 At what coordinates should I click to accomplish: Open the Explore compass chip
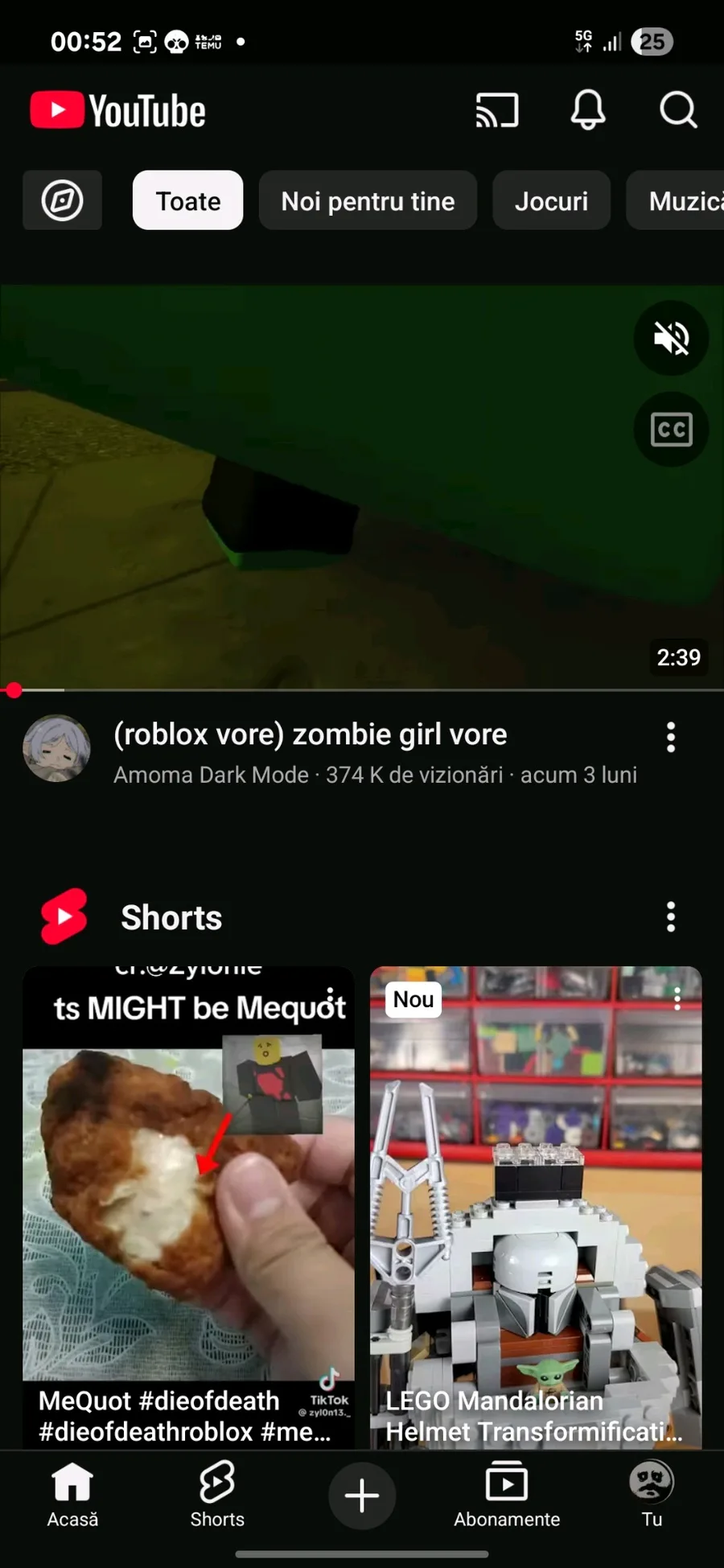click(63, 200)
